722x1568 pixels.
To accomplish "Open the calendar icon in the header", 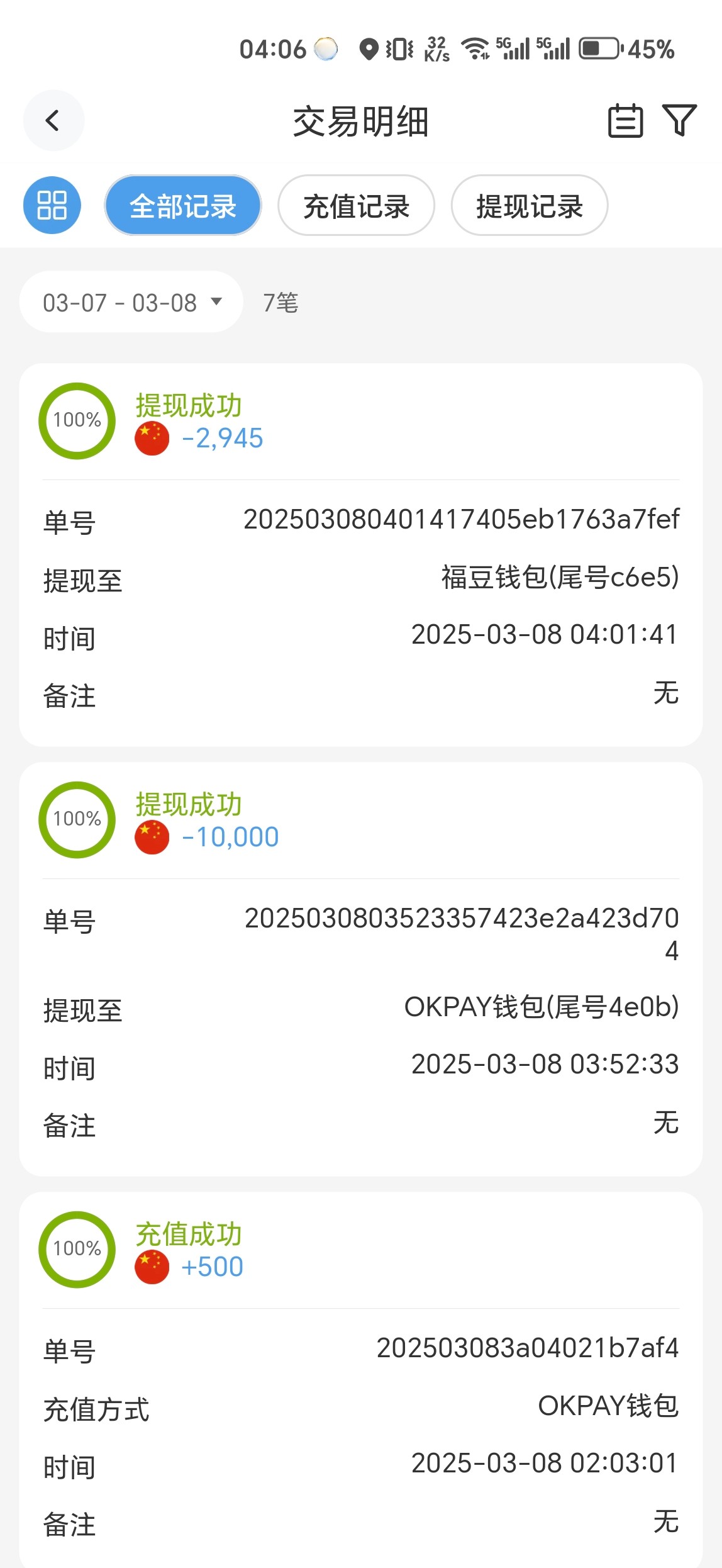I will click(x=625, y=120).
